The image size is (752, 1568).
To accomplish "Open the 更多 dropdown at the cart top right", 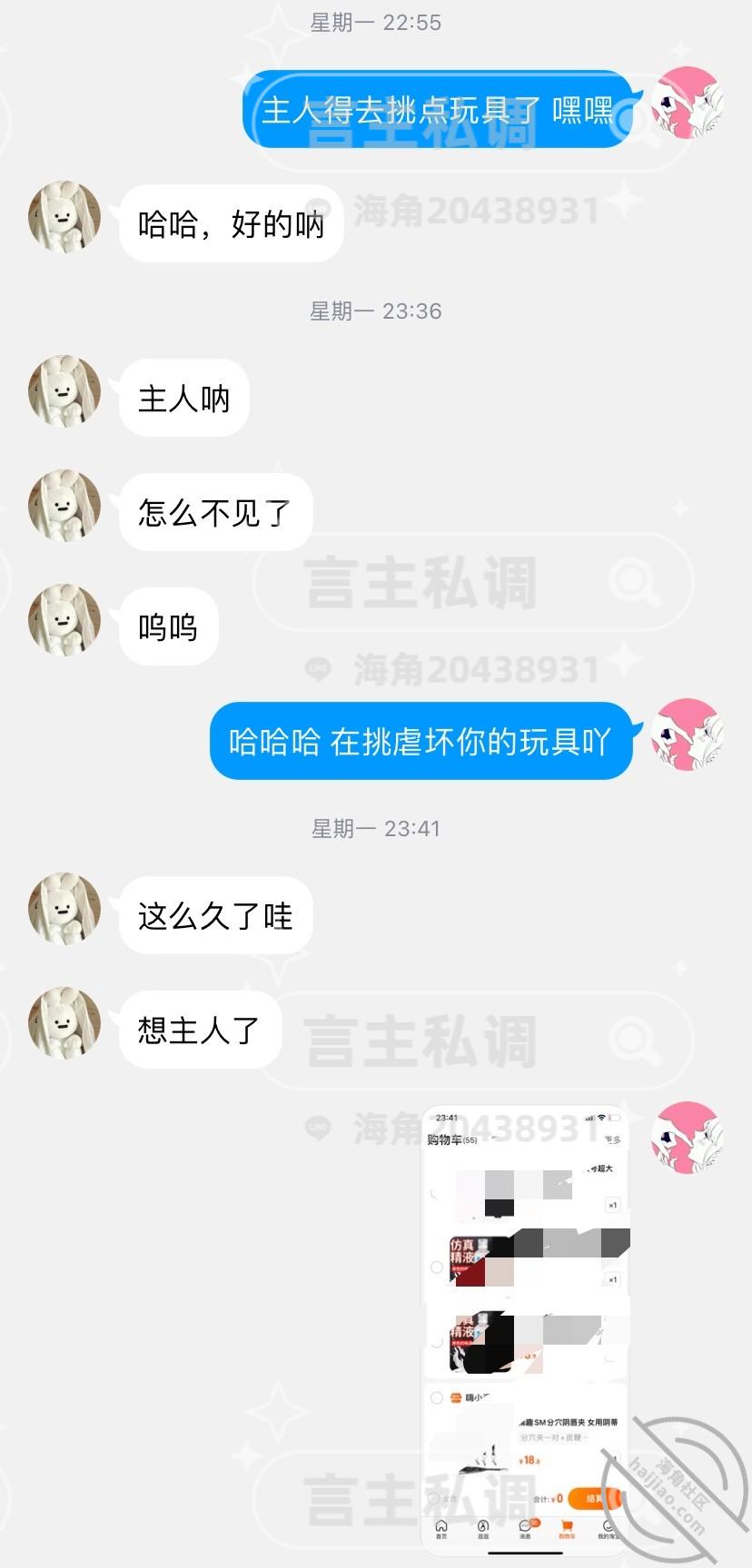I will 612,1139.
